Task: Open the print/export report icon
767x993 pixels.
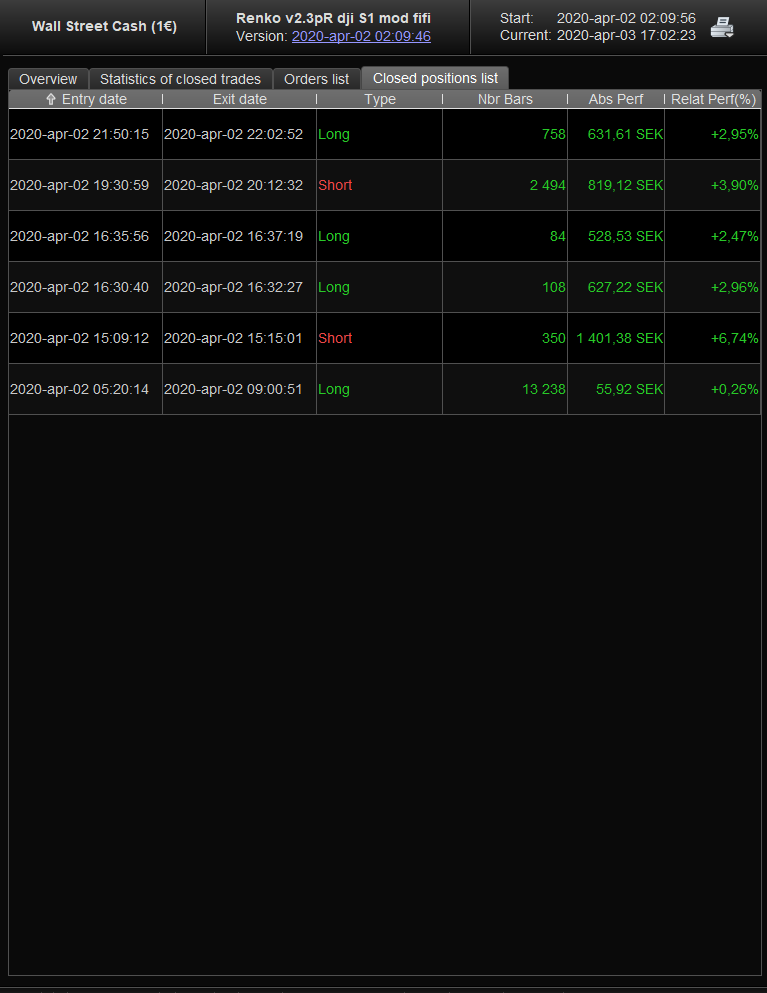Action: click(x=721, y=28)
